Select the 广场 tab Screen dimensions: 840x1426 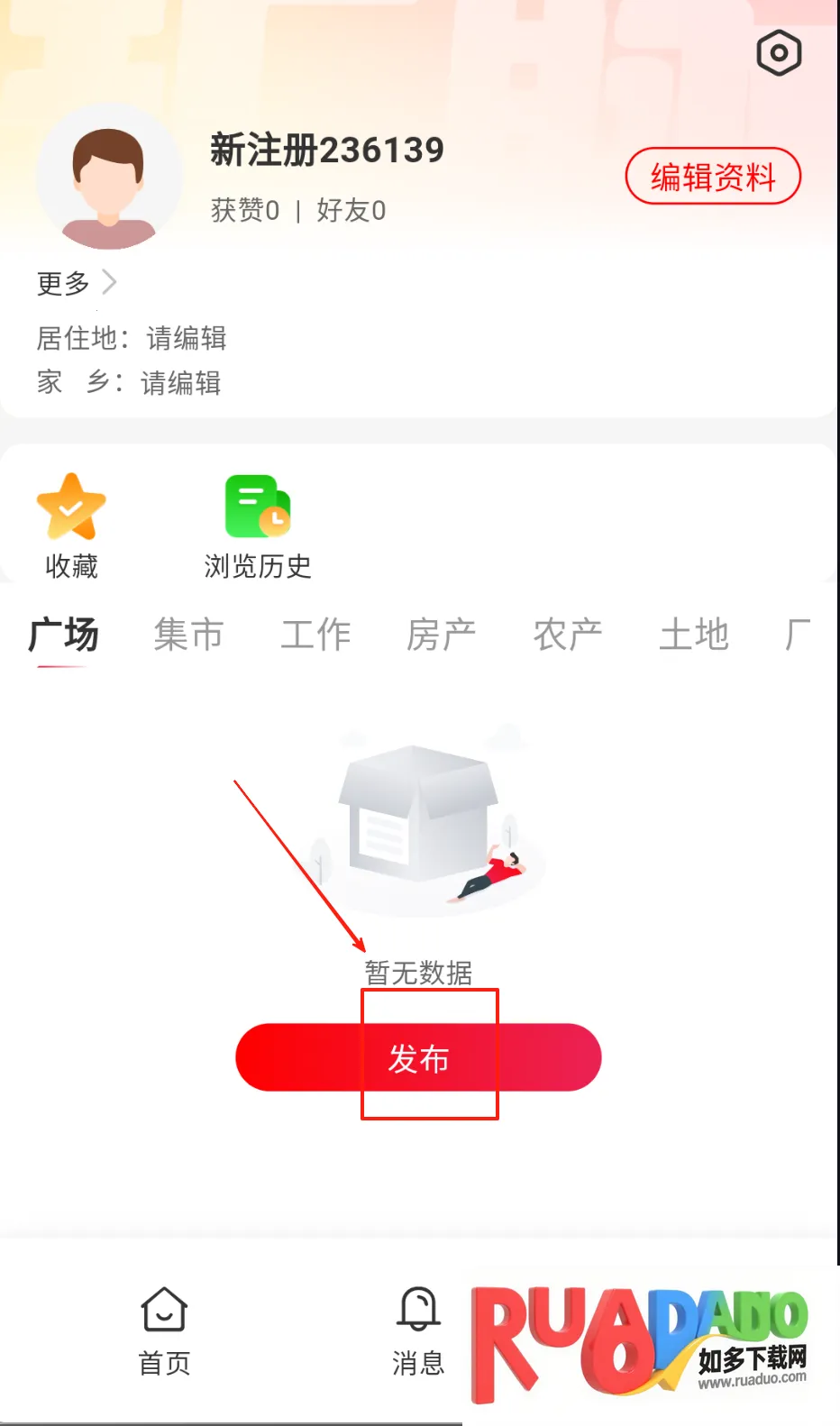pos(63,635)
